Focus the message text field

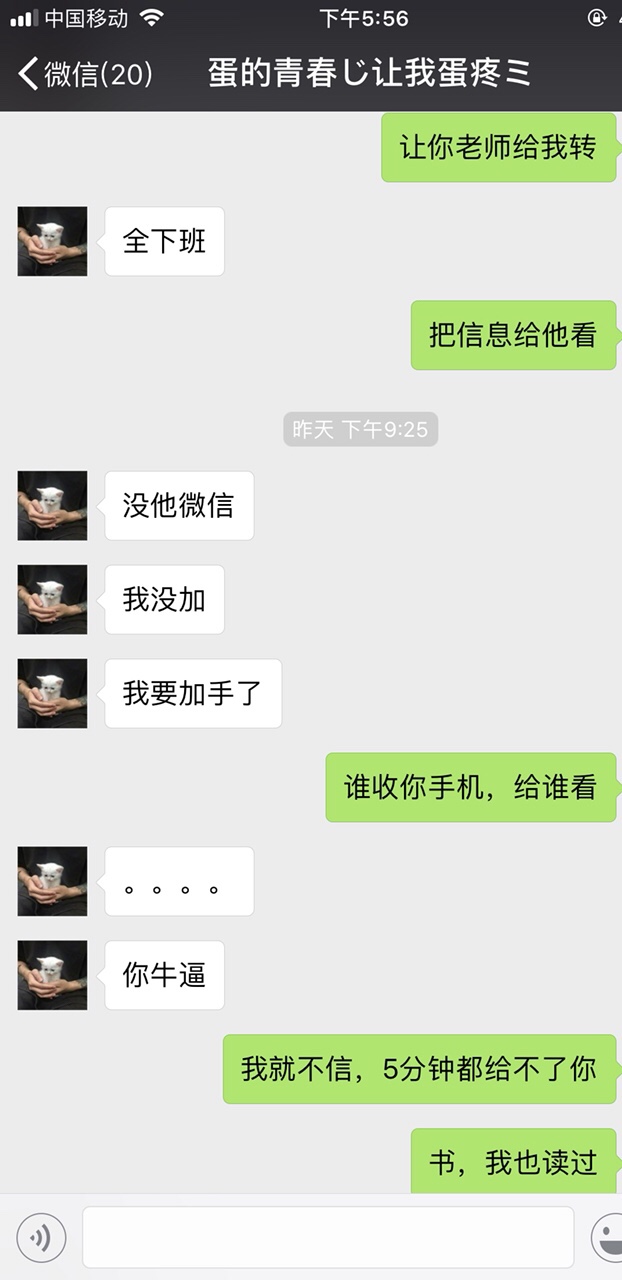click(x=328, y=1238)
